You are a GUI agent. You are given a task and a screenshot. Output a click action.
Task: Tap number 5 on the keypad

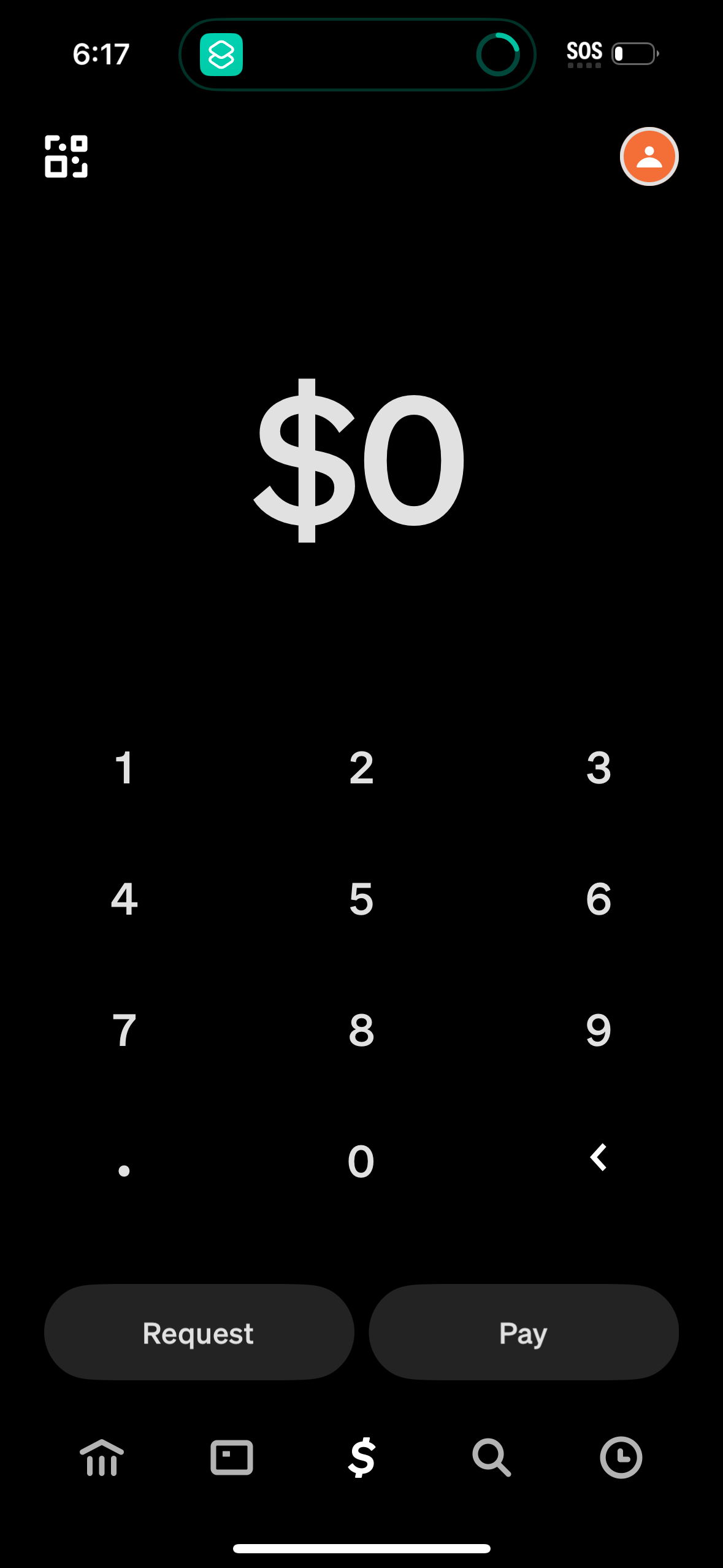pyautogui.click(x=361, y=899)
